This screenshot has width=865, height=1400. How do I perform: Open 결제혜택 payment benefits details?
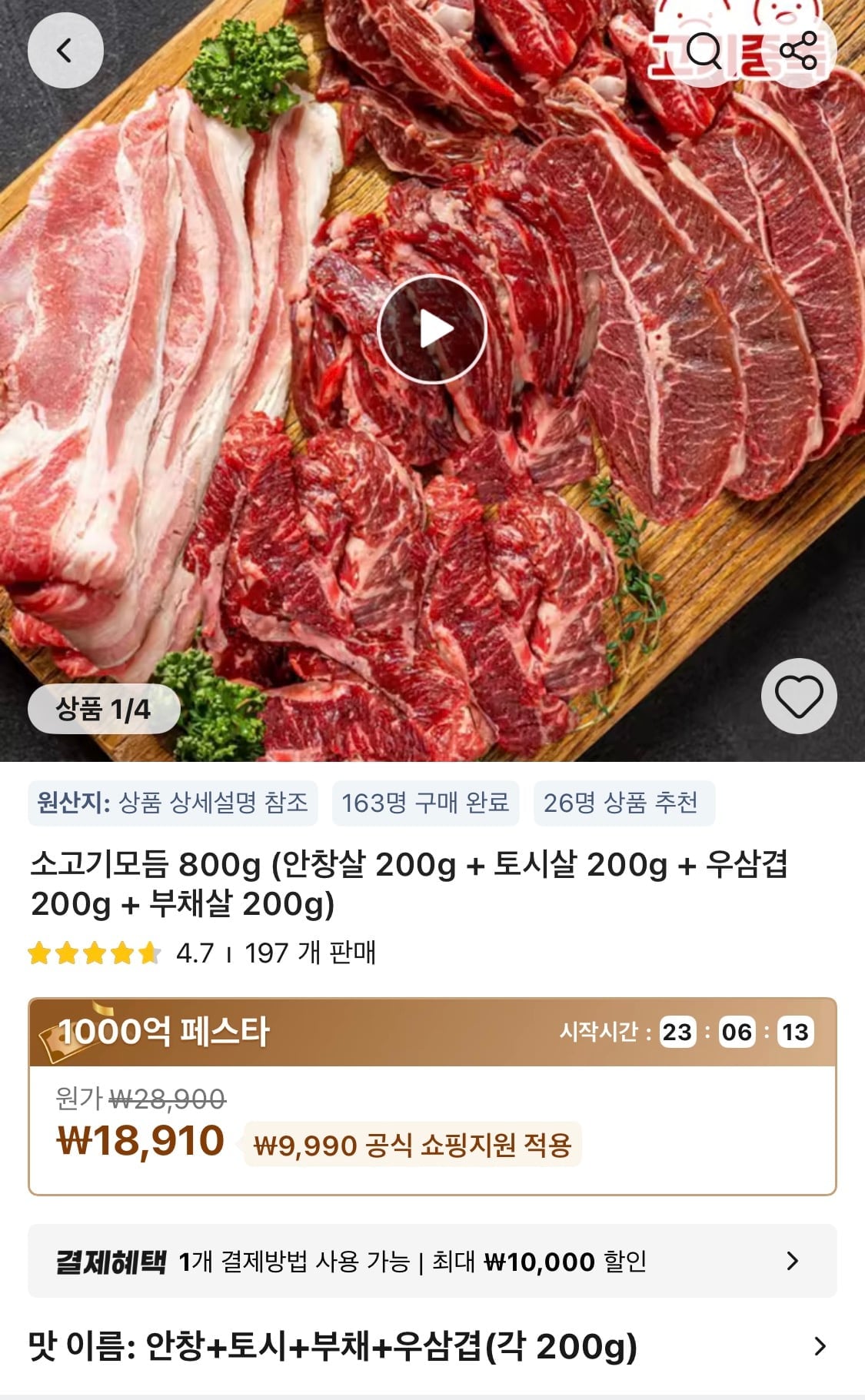tap(432, 1261)
